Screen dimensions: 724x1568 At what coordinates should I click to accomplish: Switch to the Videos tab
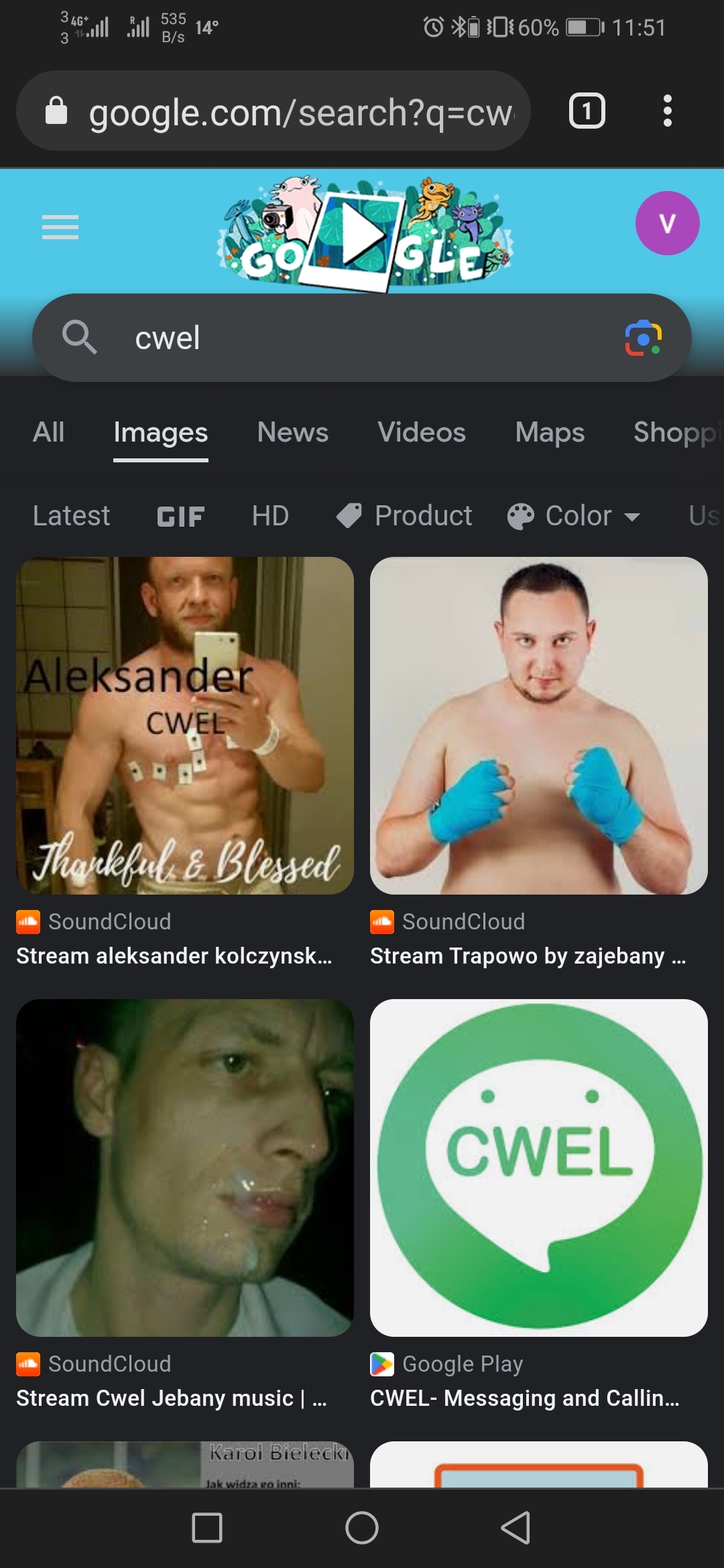[422, 432]
